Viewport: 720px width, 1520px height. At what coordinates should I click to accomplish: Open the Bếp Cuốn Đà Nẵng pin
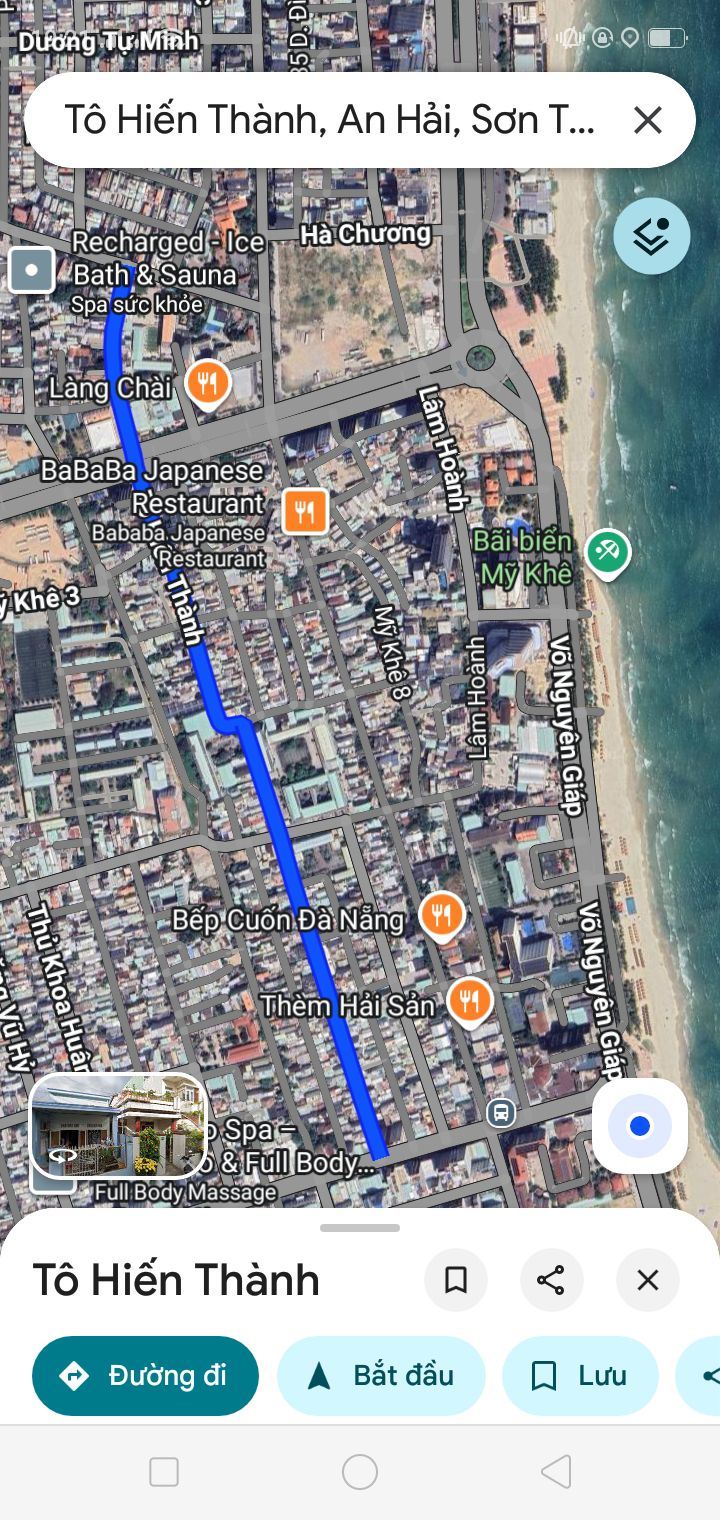(441, 915)
